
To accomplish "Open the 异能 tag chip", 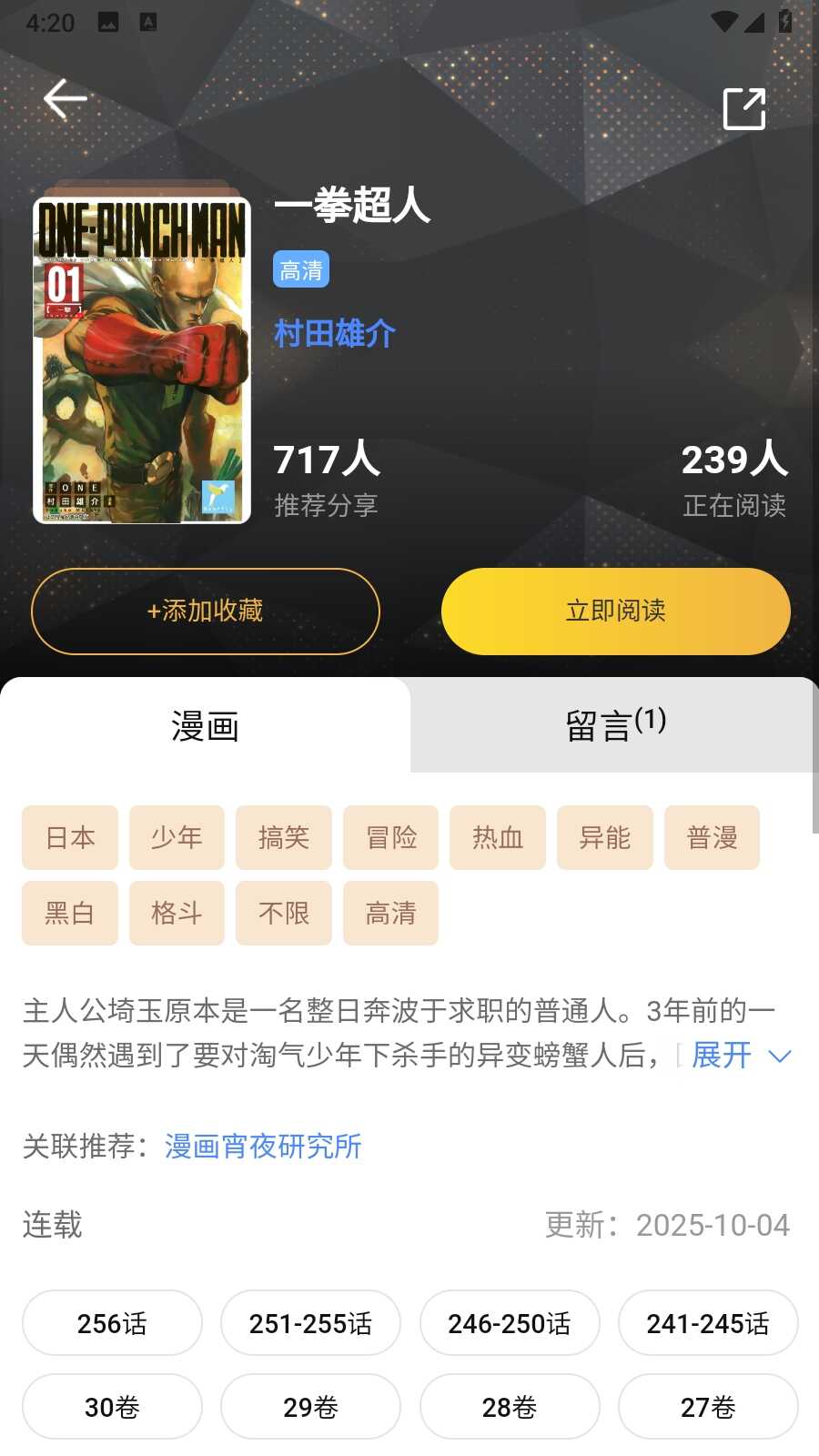I will pos(604,837).
